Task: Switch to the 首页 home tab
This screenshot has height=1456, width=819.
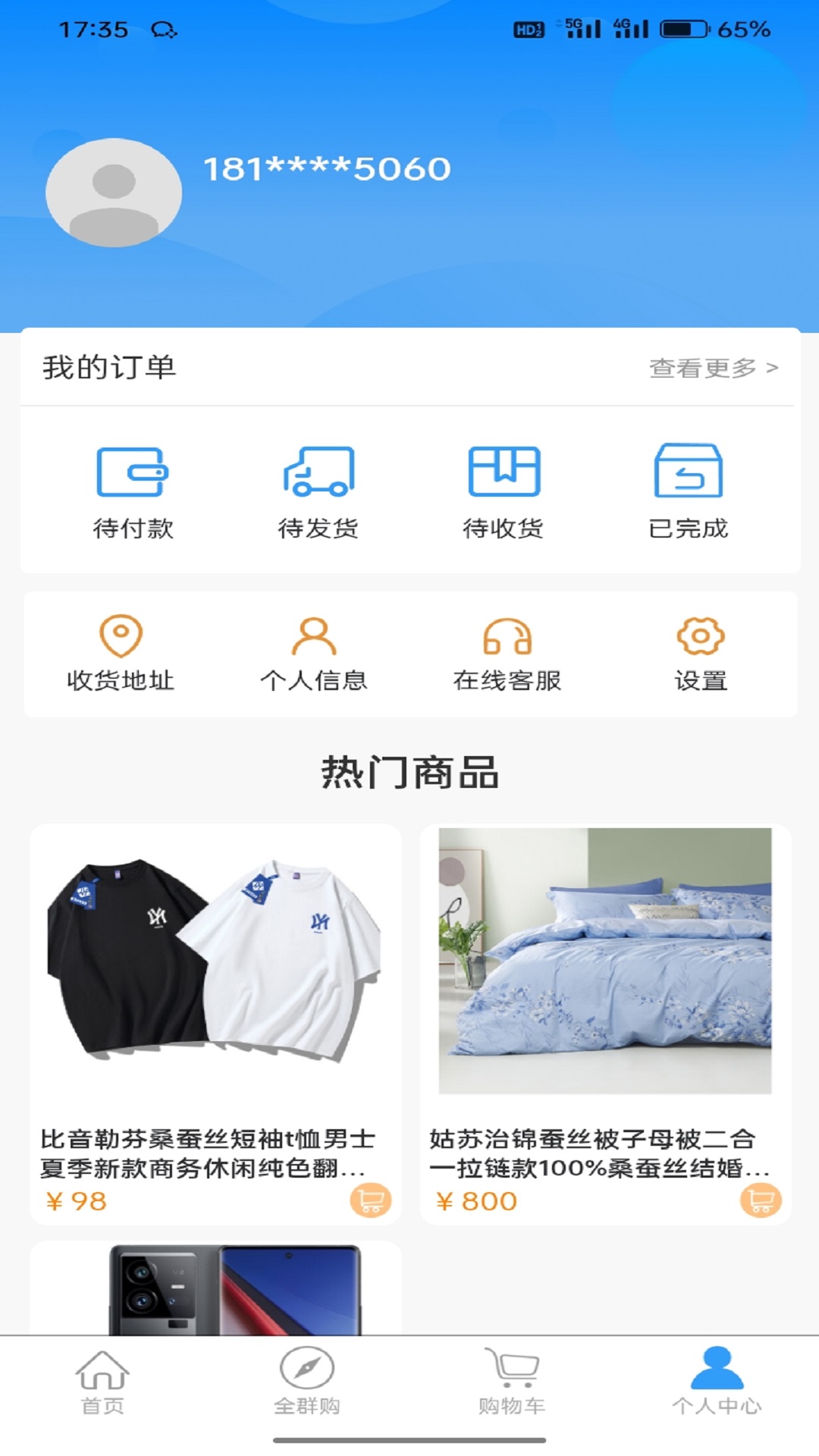Action: pyautogui.click(x=102, y=1382)
